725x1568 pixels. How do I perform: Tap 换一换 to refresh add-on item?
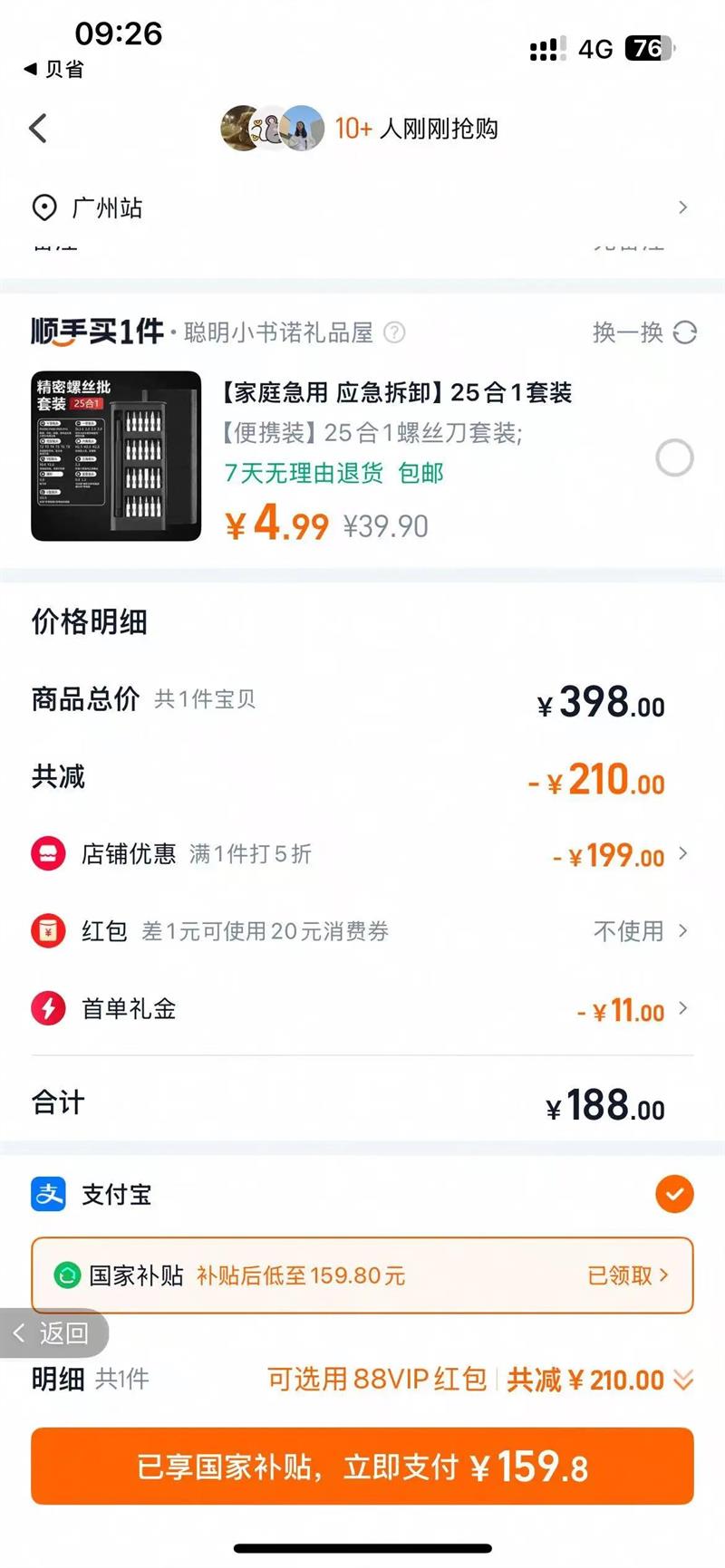point(644,332)
